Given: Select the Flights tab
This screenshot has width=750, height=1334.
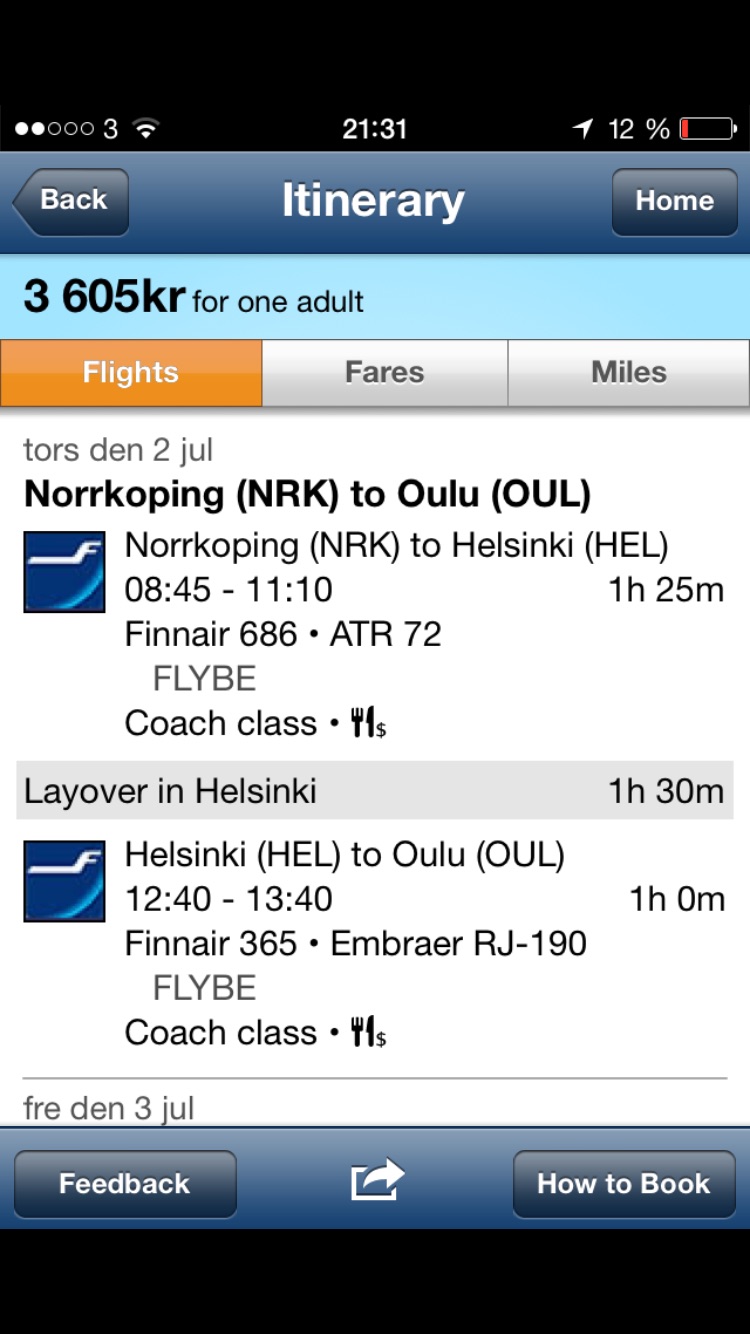Looking at the screenshot, I should click(131, 373).
